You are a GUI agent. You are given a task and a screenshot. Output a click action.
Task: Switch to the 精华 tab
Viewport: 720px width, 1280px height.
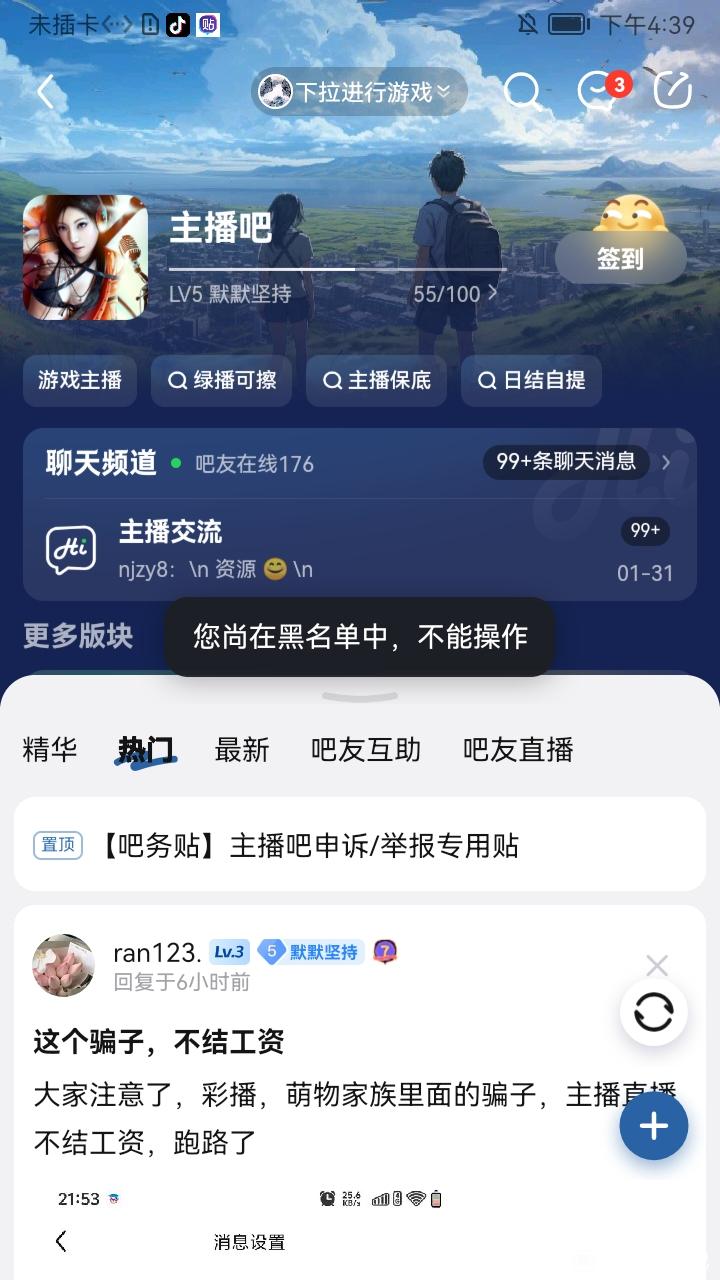tap(50, 750)
